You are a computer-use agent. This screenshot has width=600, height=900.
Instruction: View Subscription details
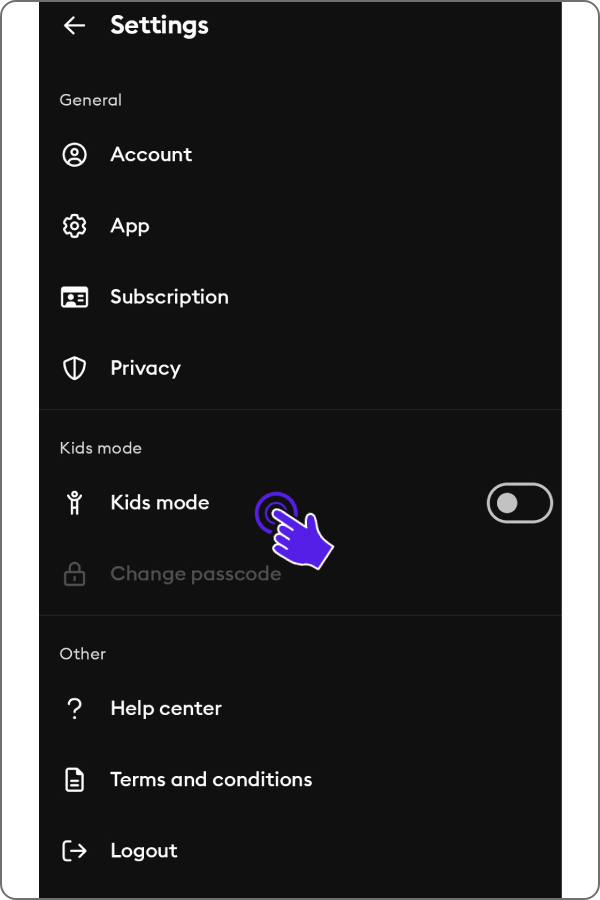(x=169, y=297)
